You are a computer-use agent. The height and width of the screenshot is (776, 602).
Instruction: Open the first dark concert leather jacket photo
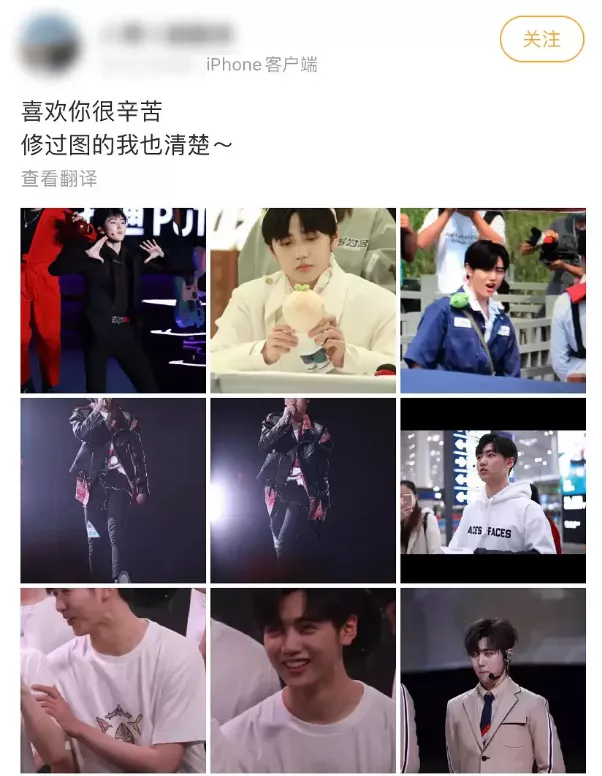(113, 490)
